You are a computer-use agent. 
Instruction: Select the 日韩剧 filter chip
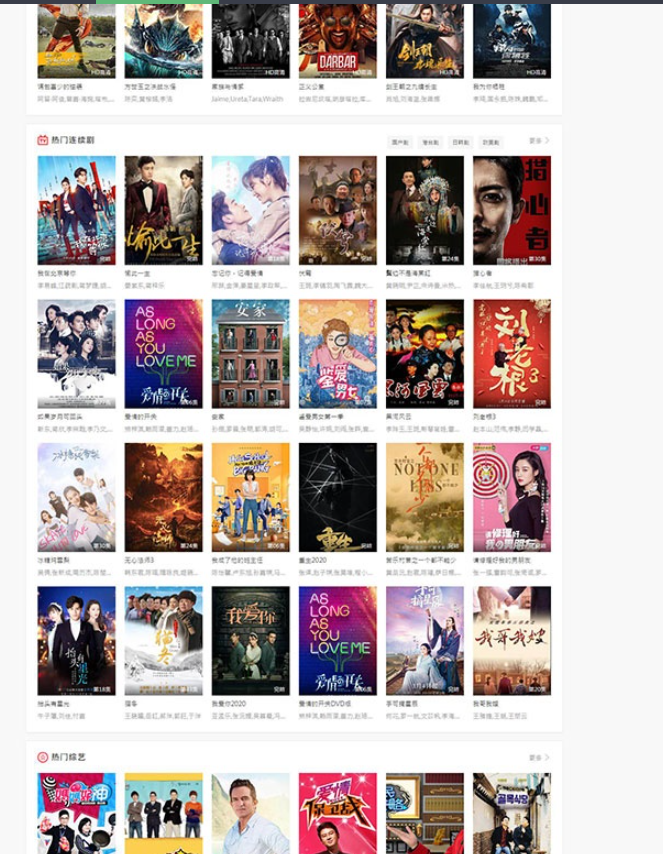tap(460, 142)
